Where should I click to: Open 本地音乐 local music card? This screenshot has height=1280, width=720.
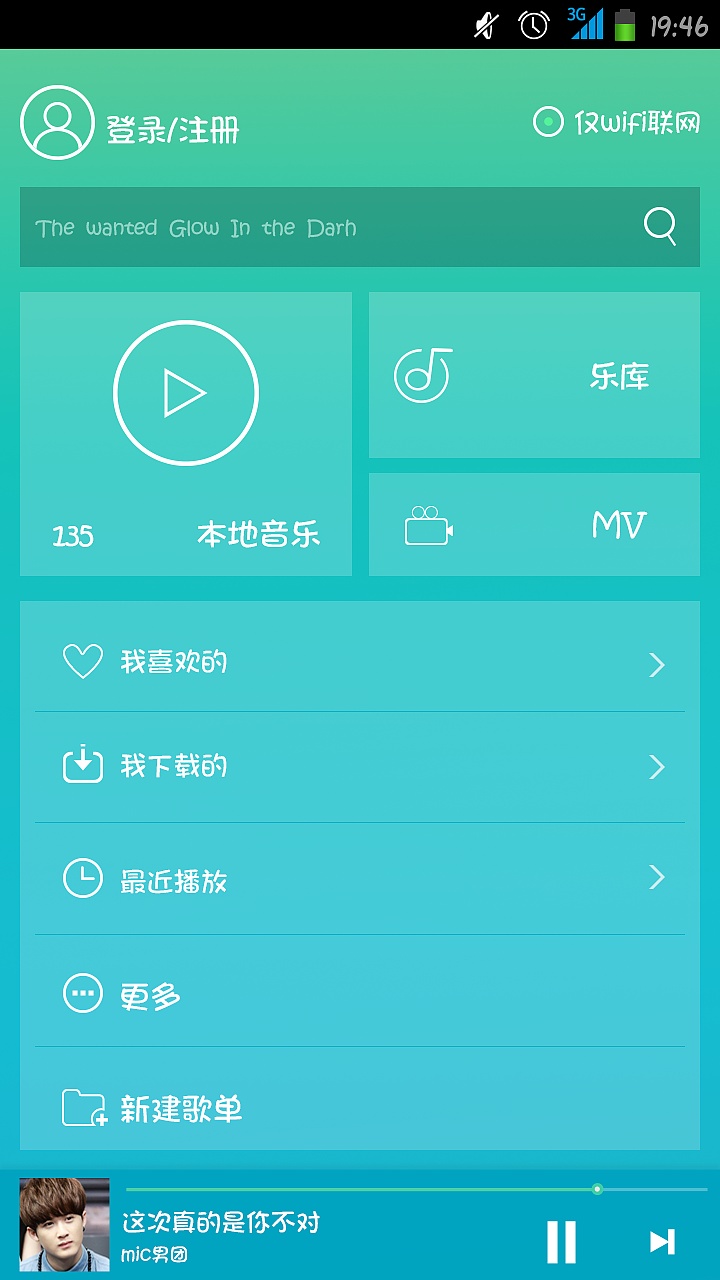tap(186, 434)
